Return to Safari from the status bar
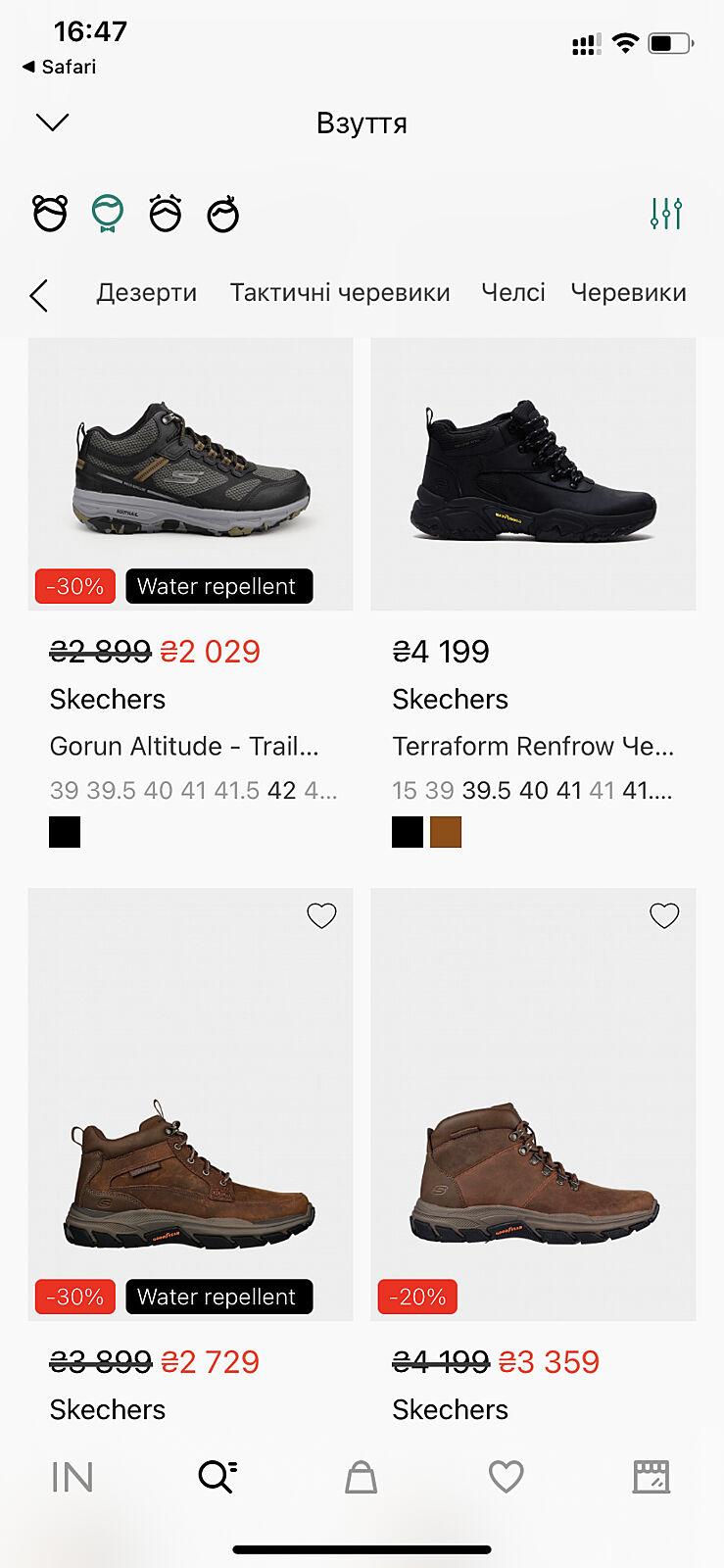 point(60,67)
